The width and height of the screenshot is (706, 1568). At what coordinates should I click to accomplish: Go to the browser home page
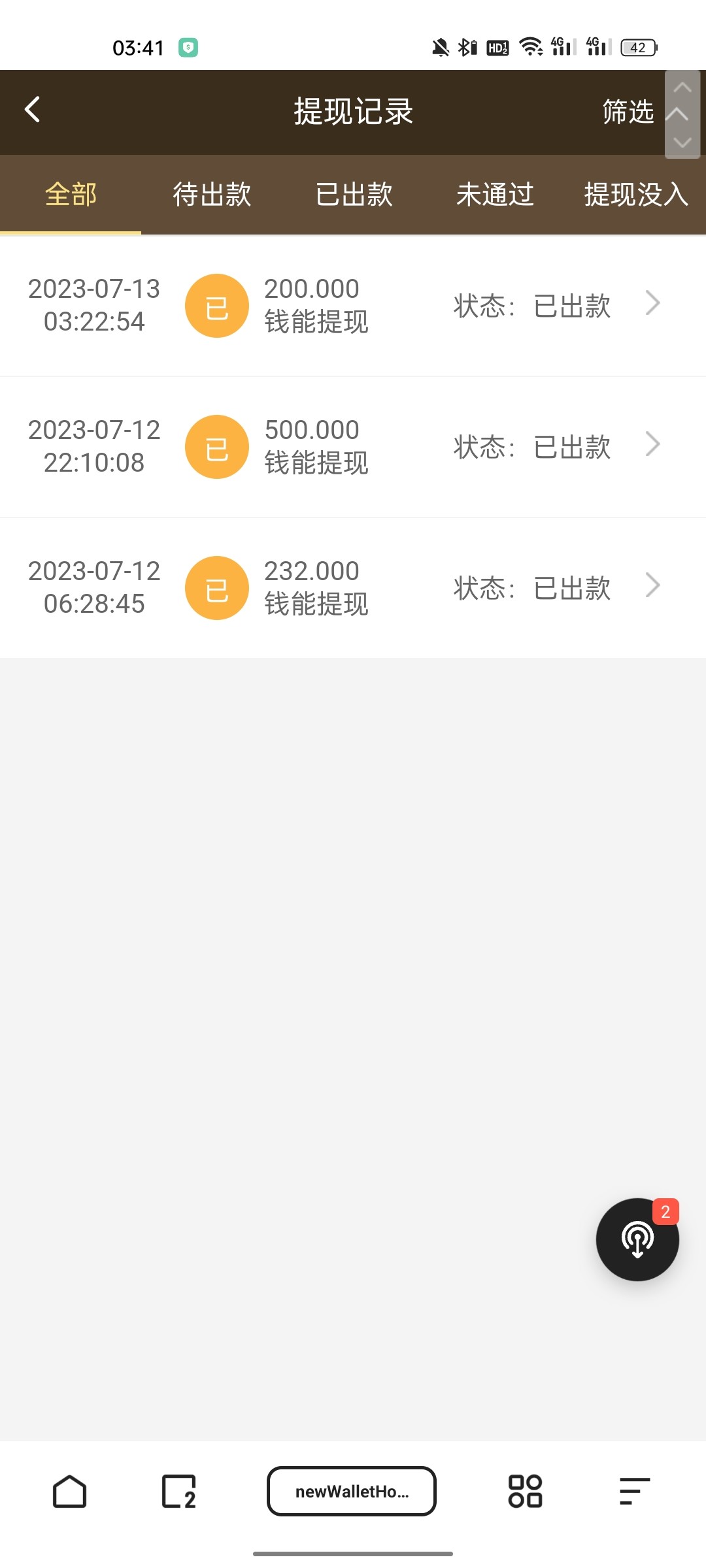coord(69,1492)
